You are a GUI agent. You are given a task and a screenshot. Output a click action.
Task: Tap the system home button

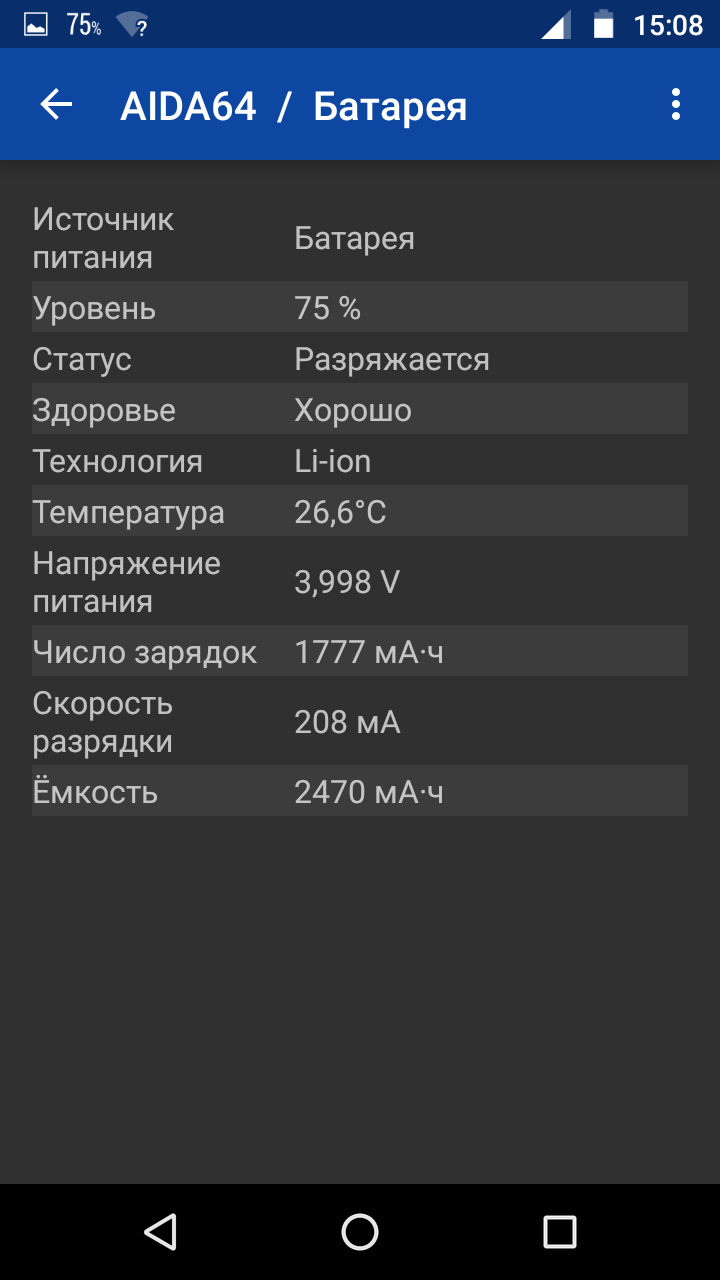[360, 1232]
